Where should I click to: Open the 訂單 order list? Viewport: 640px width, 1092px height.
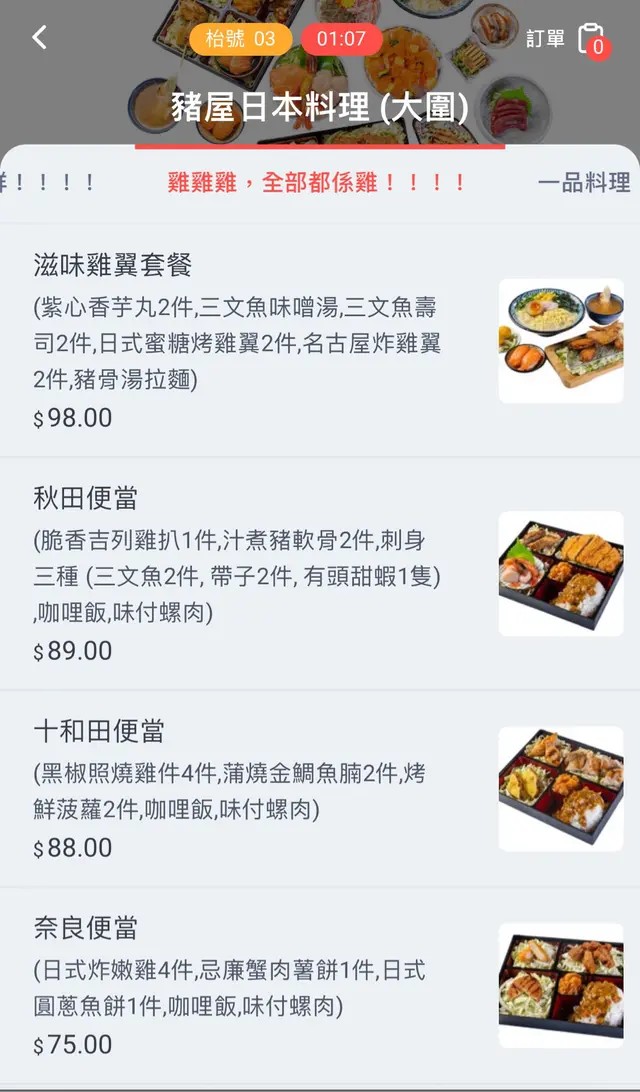568,40
